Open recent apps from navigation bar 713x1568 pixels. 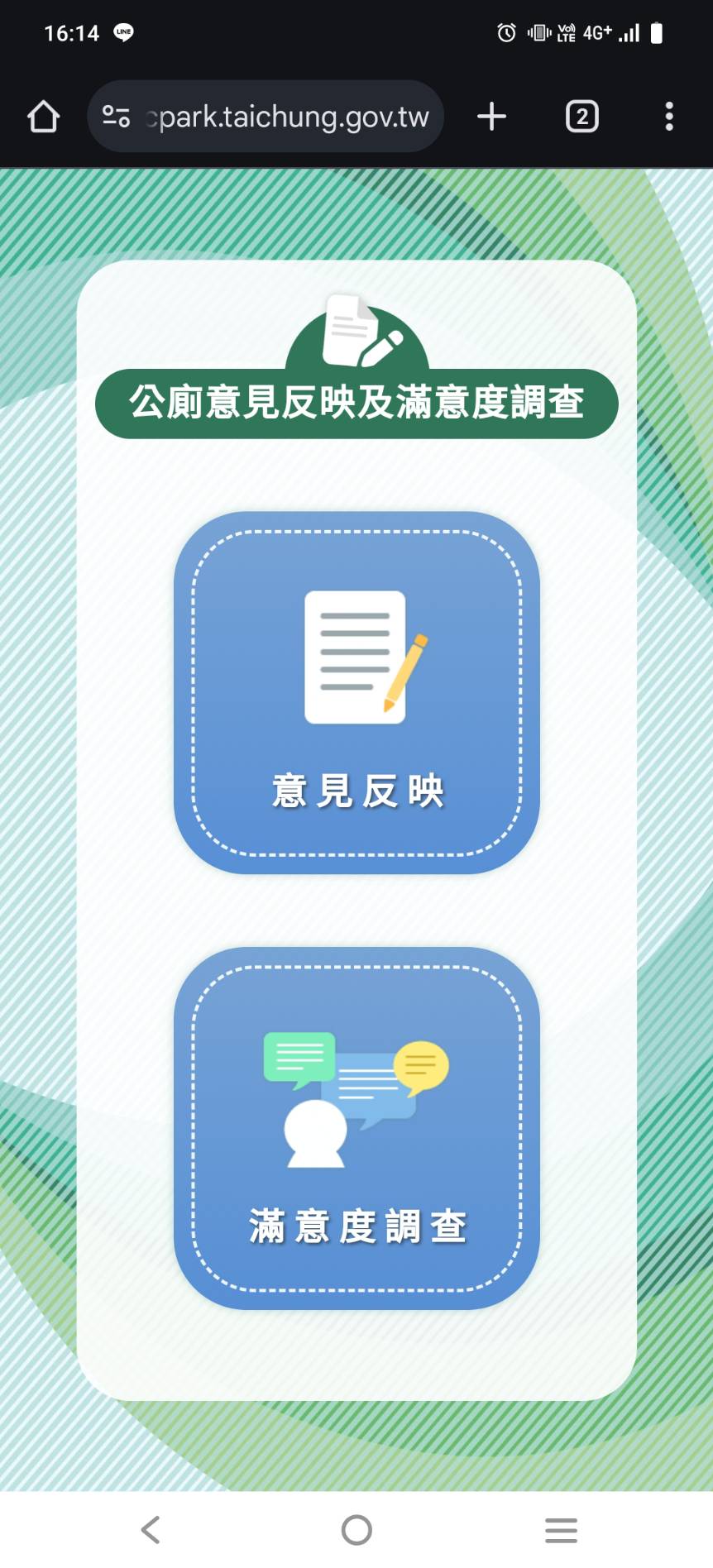click(x=562, y=1530)
